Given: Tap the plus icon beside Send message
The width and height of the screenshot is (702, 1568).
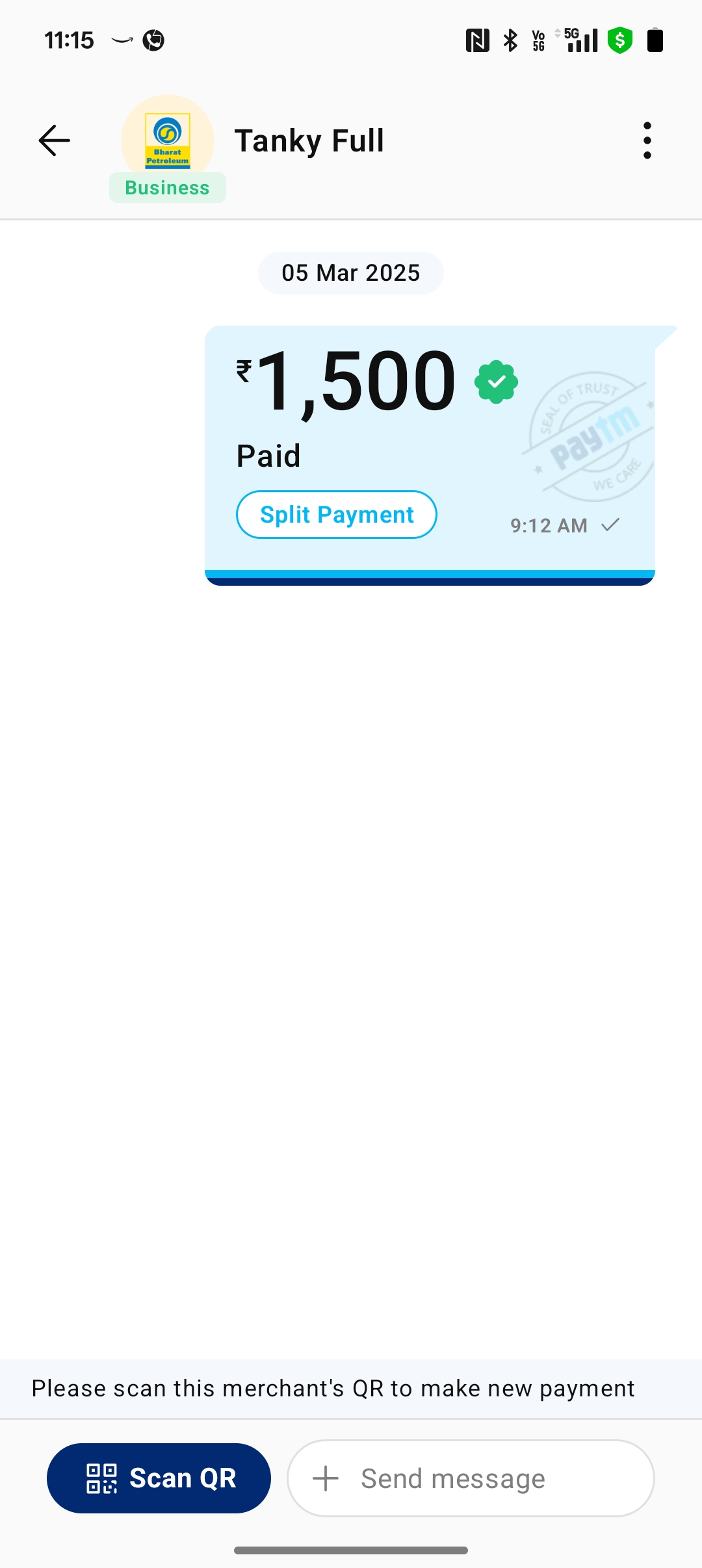Looking at the screenshot, I should (x=326, y=1478).
